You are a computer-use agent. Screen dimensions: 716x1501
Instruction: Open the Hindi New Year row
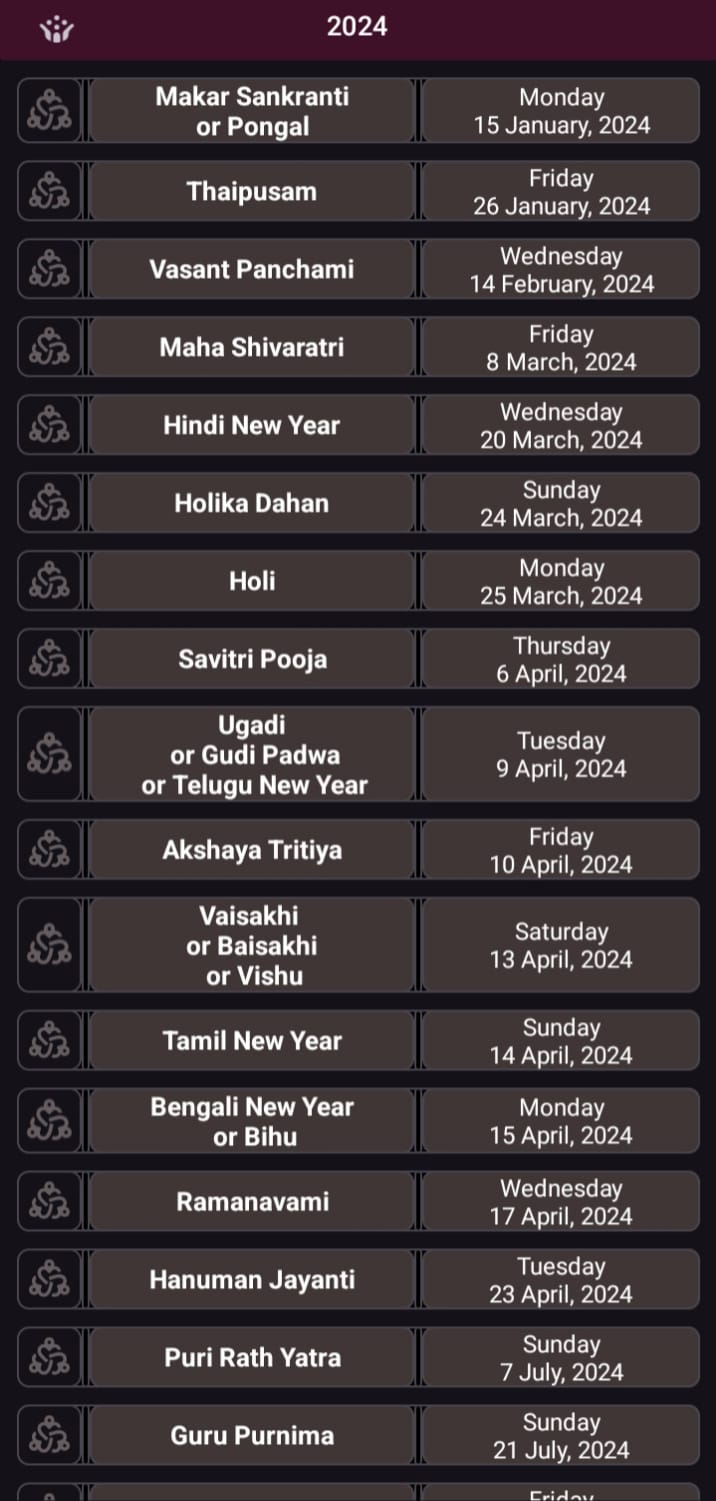click(252, 425)
